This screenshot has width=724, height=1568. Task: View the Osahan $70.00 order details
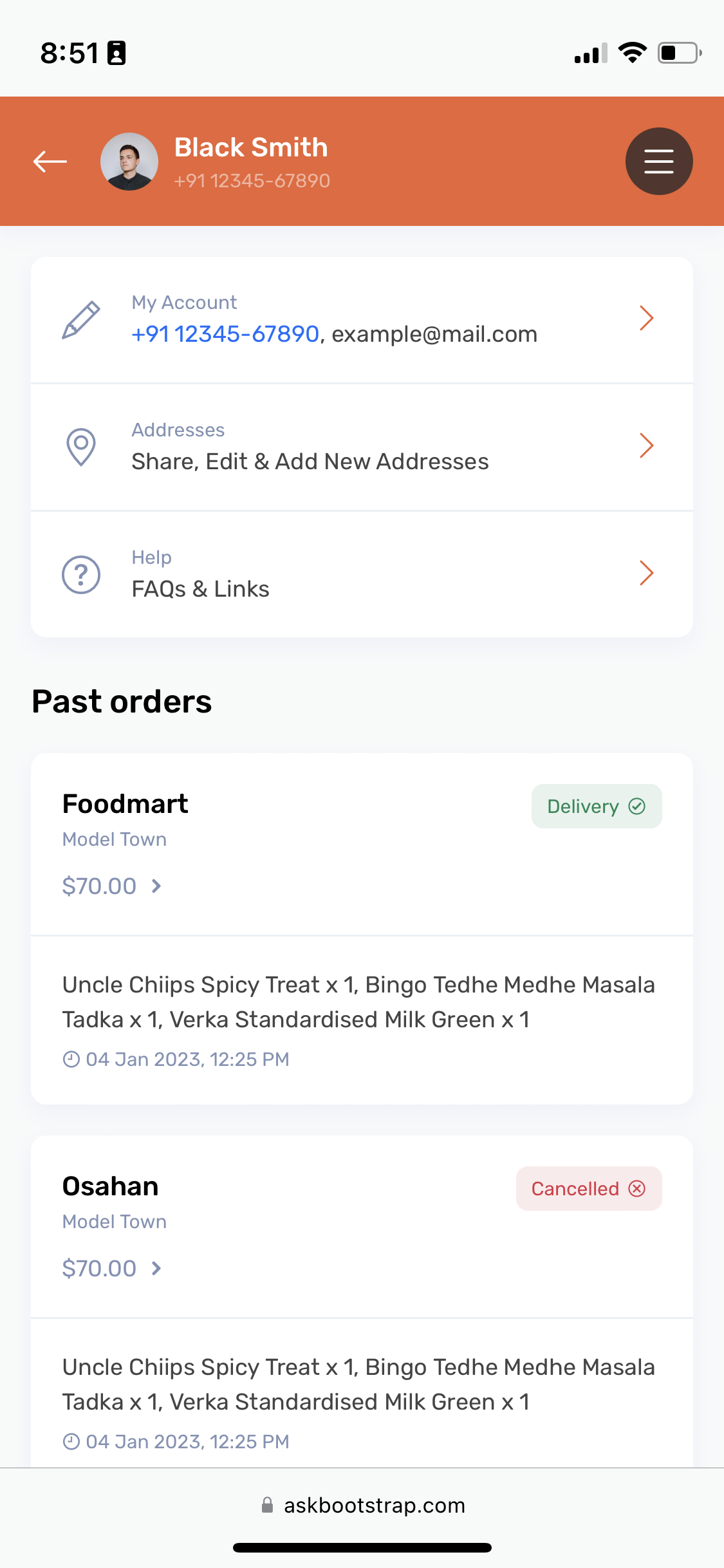(x=112, y=1269)
